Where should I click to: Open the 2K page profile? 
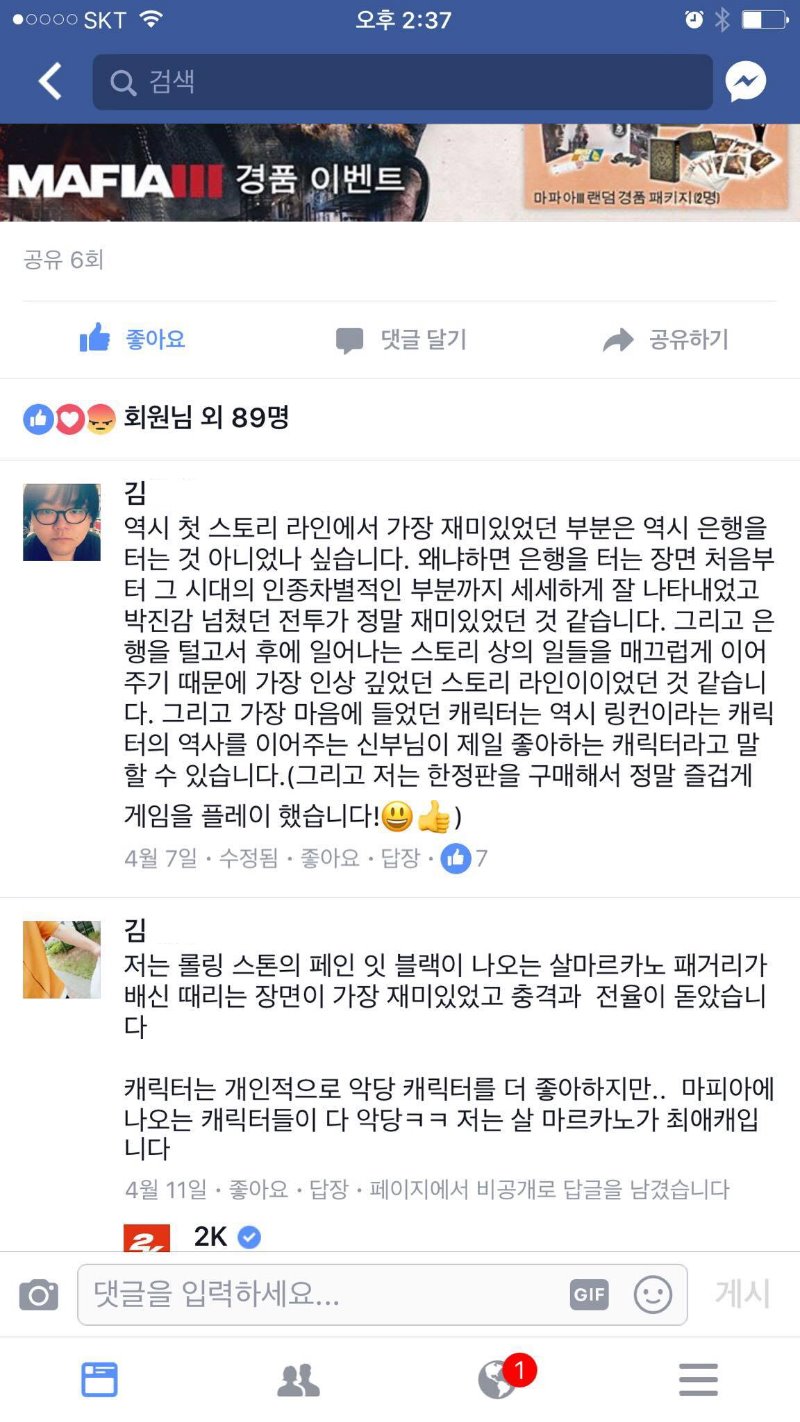[211, 1237]
